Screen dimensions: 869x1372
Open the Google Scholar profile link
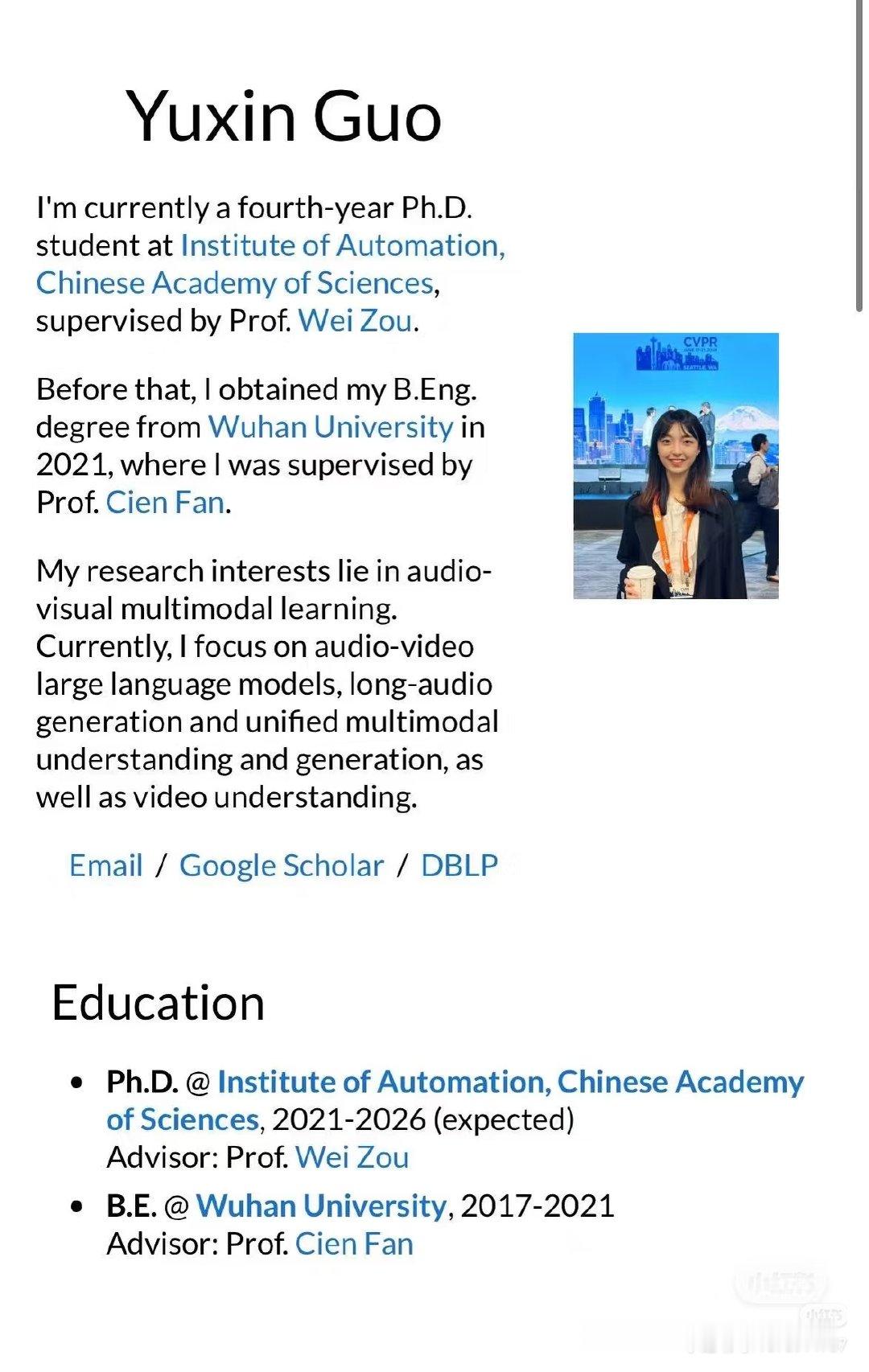pos(282,865)
